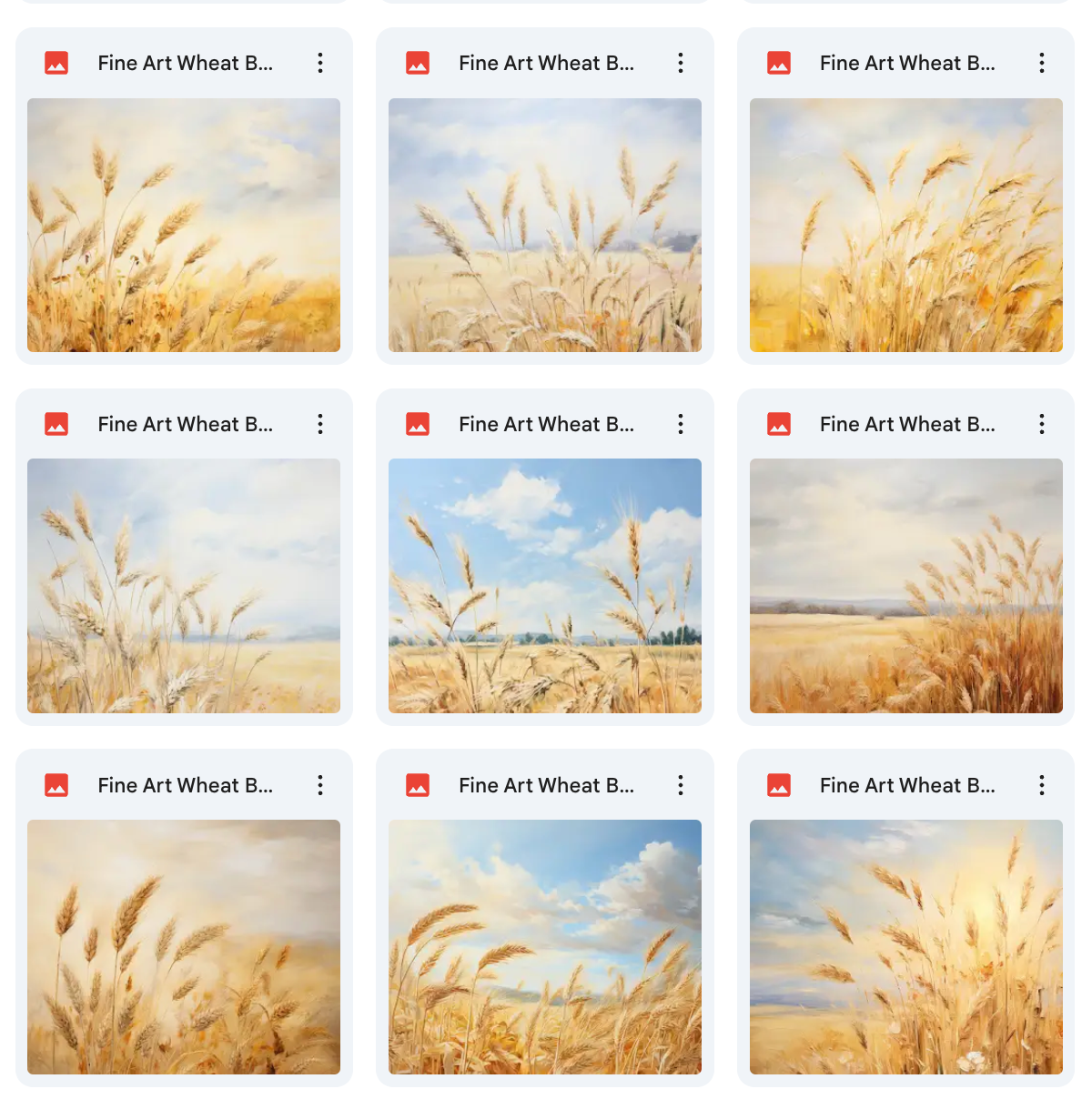Open more options for the close-up tan wheat file
The image size is (1092, 1099).
[x=320, y=785]
